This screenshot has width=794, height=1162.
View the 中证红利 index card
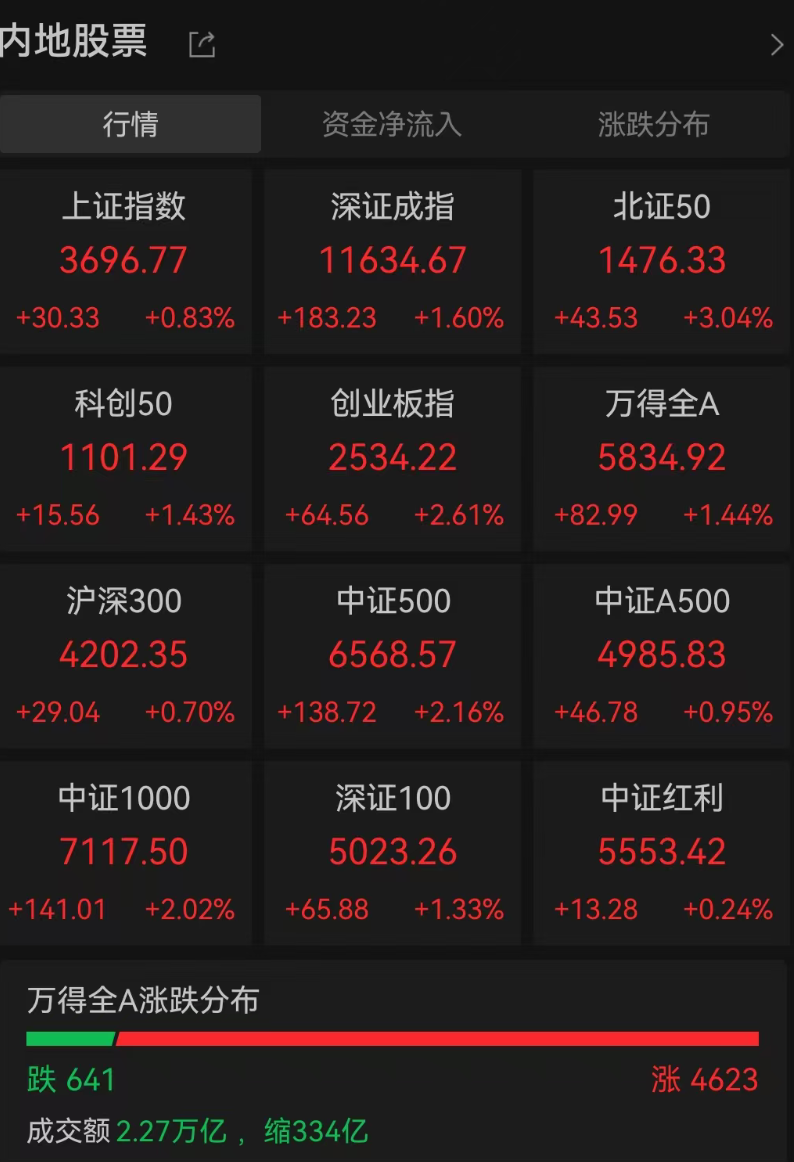[662, 852]
